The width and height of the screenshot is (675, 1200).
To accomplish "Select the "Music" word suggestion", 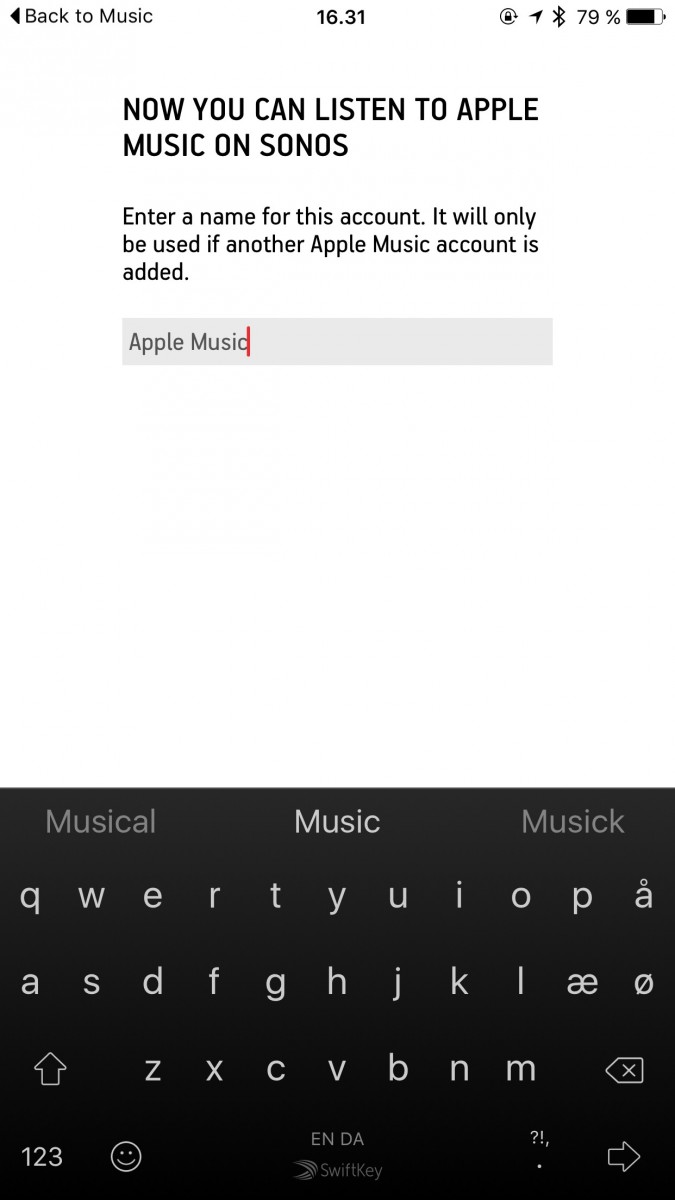I will click(x=337, y=822).
